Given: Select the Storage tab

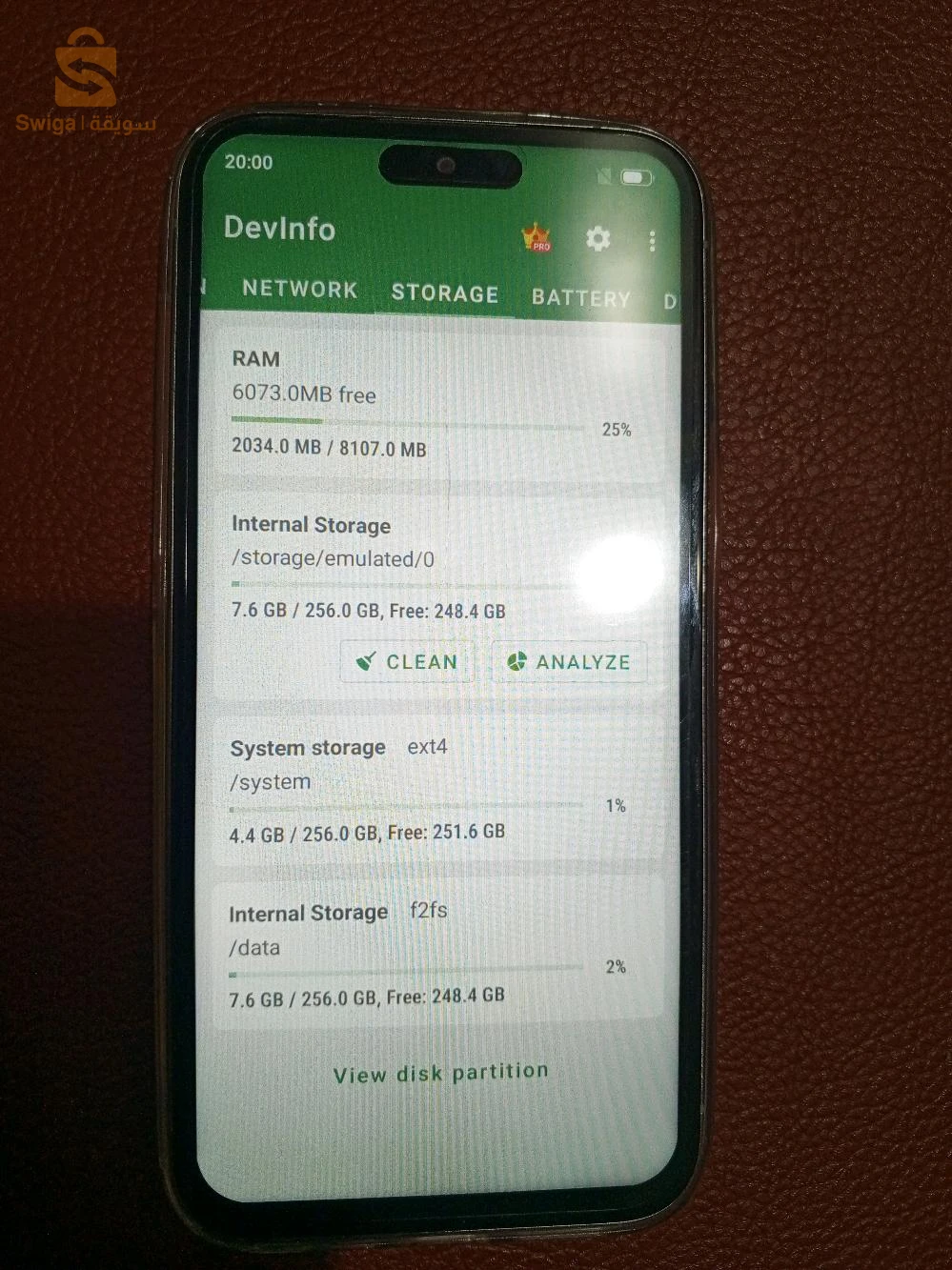Looking at the screenshot, I should point(444,293).
